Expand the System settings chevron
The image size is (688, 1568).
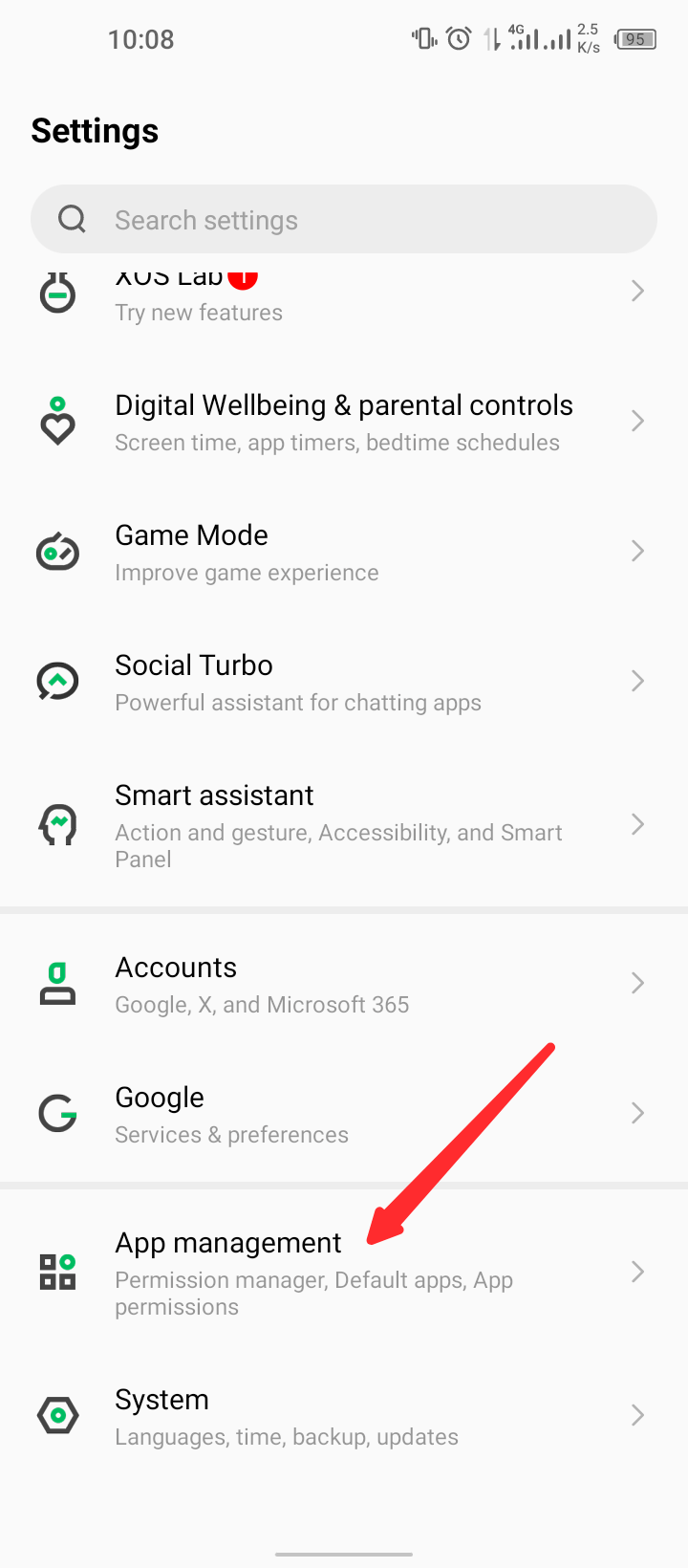pos(637,1415)
